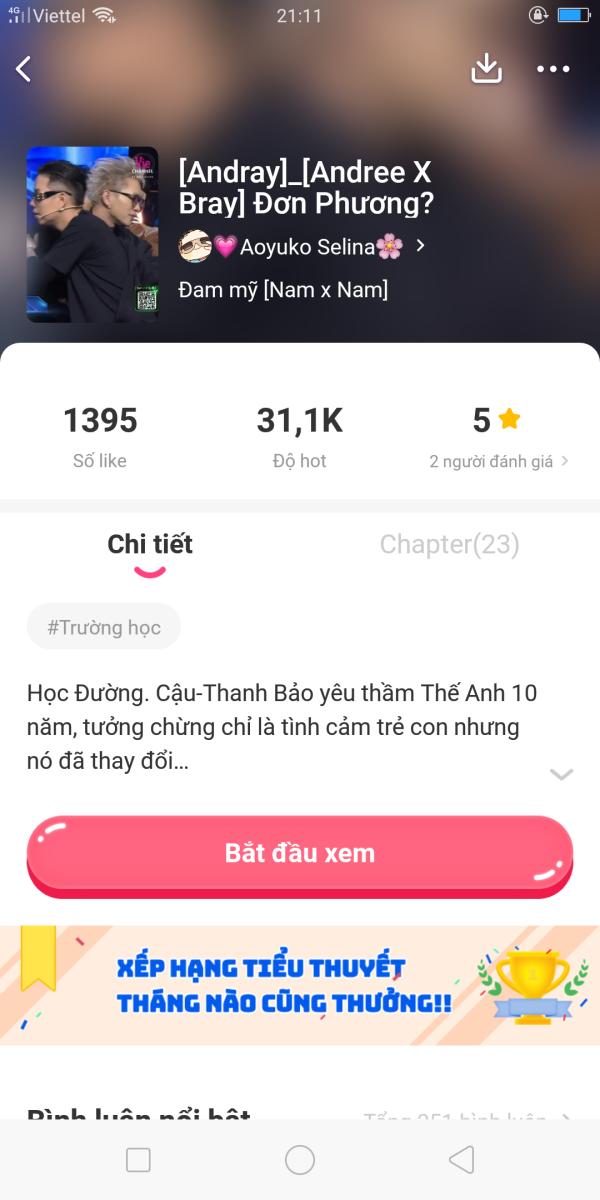Go to the system home screen
Screen dimensions: 600x1200
300,1160
